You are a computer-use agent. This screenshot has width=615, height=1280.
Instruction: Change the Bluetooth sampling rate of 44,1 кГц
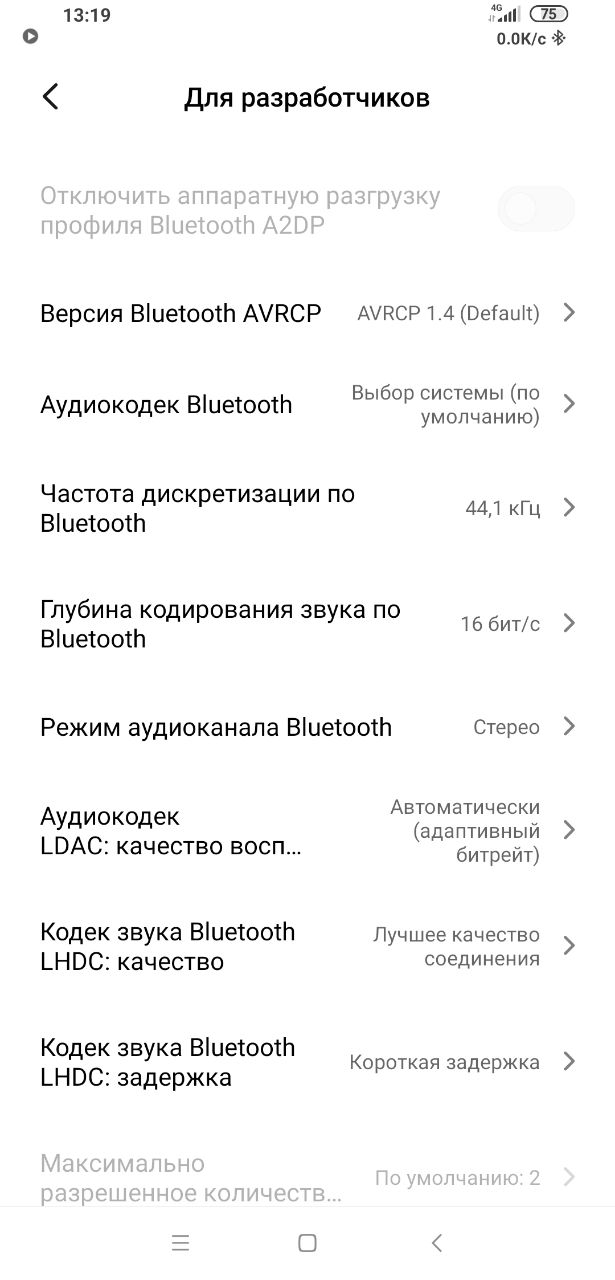[307, 508]
